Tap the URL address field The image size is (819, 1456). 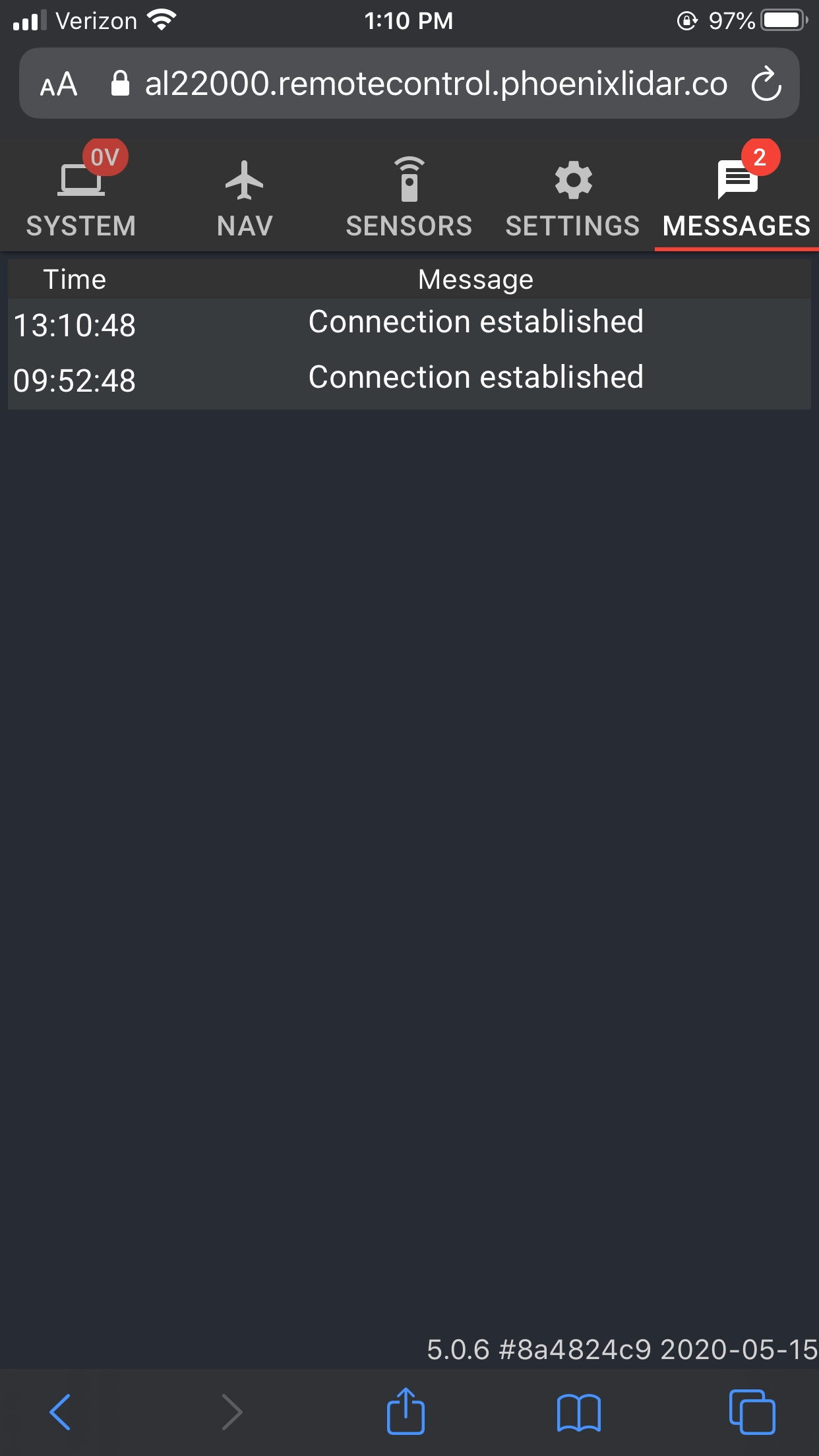tap(435, 84)
